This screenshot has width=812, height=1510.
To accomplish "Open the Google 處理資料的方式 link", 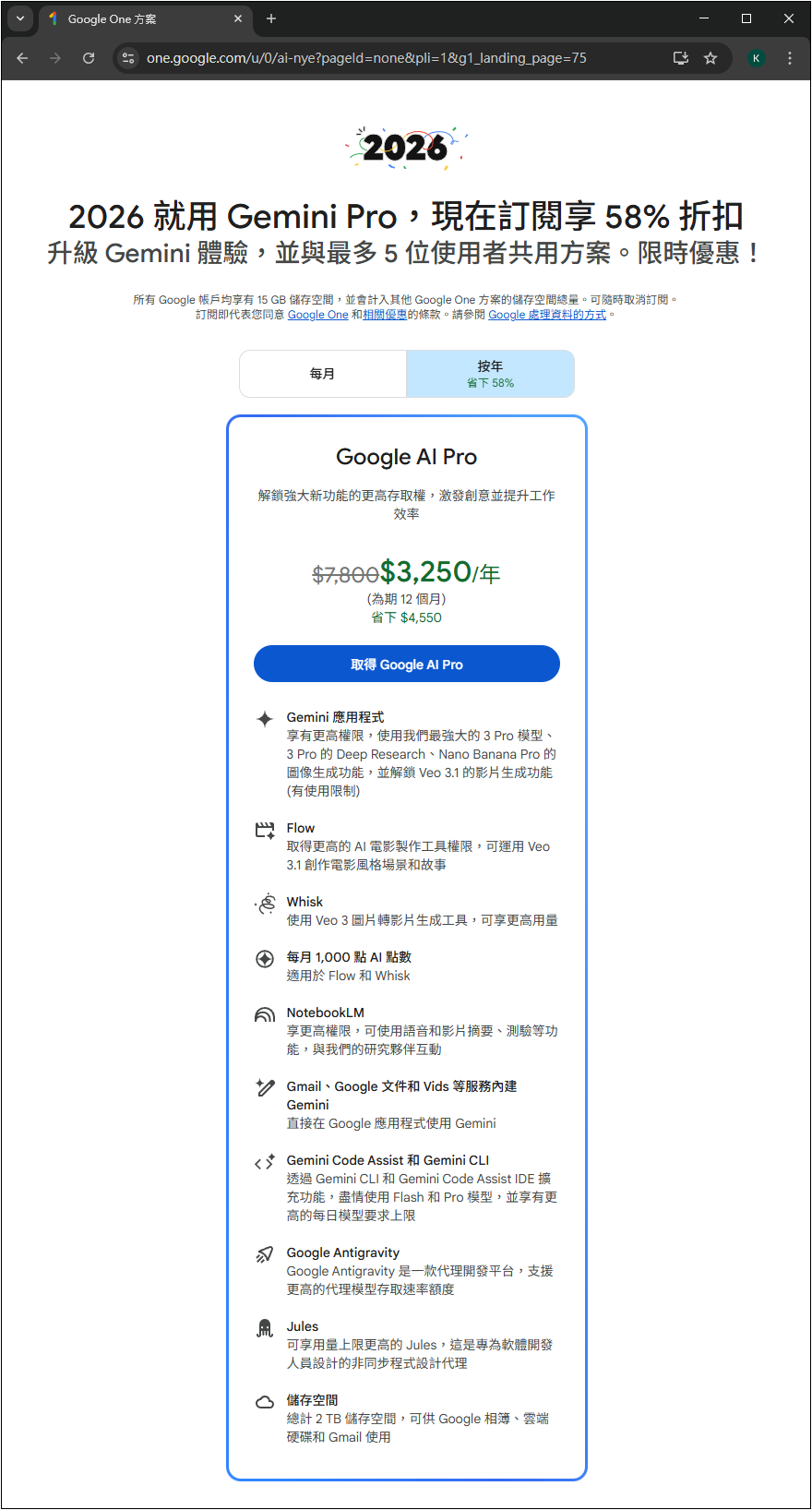I will click(547, 315).
